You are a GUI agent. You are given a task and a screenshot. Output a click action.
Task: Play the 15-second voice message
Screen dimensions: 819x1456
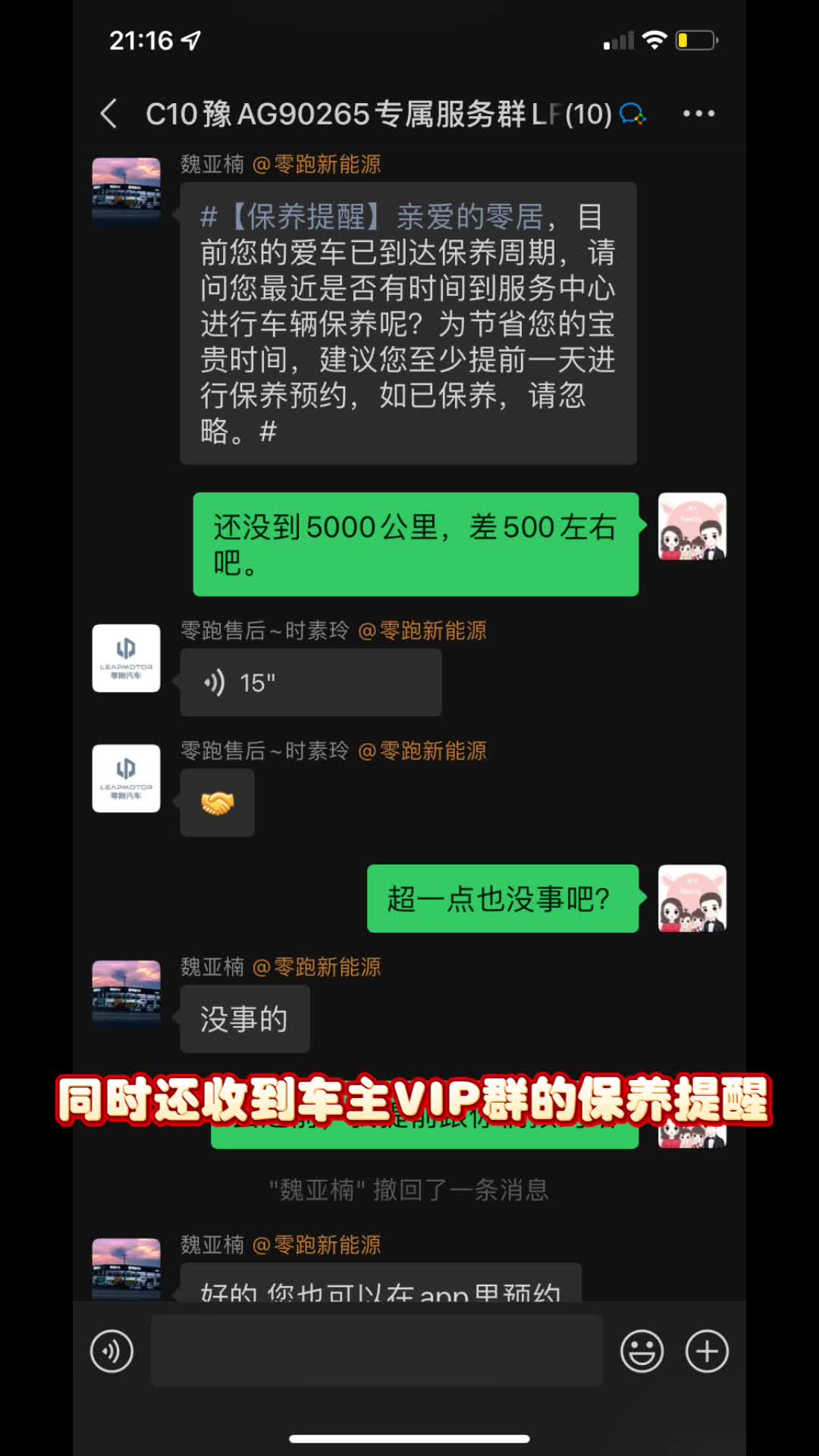point(310,682)
